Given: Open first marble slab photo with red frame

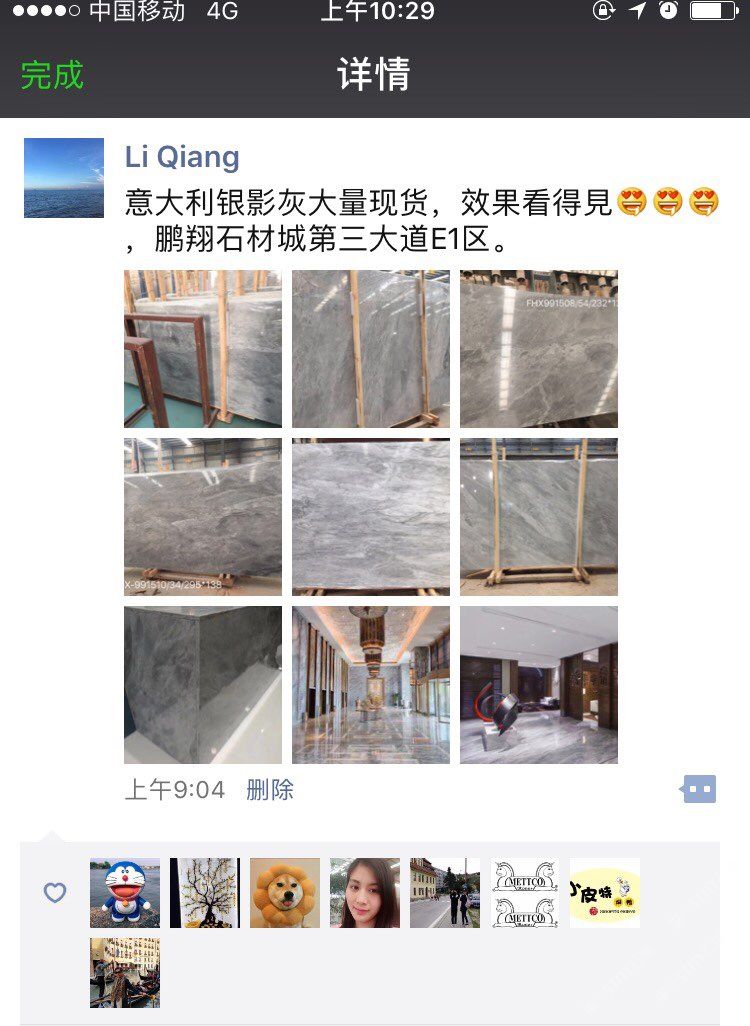Looking at the screenshot, I should click(203, 349).
